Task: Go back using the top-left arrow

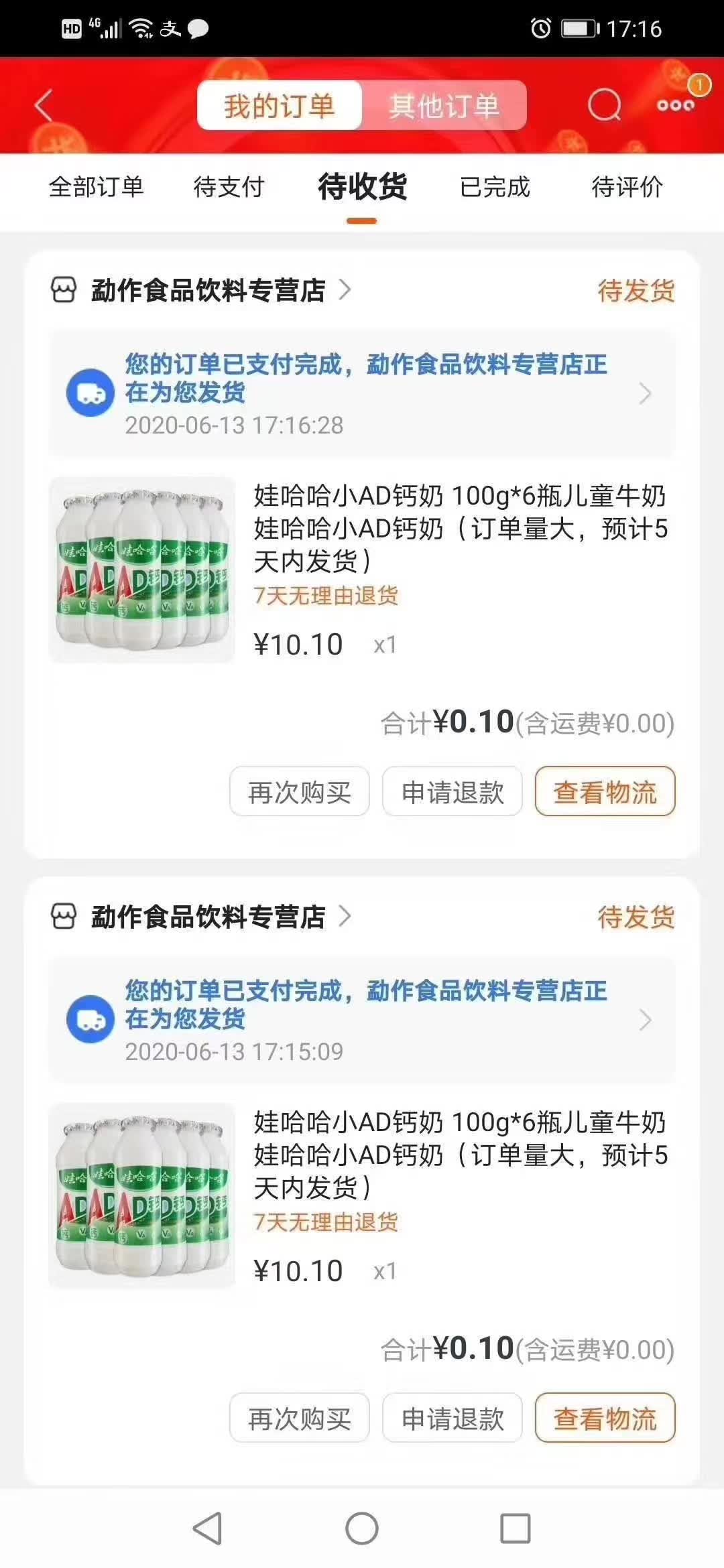Action: pyautogui.click(x=44, y=106)
